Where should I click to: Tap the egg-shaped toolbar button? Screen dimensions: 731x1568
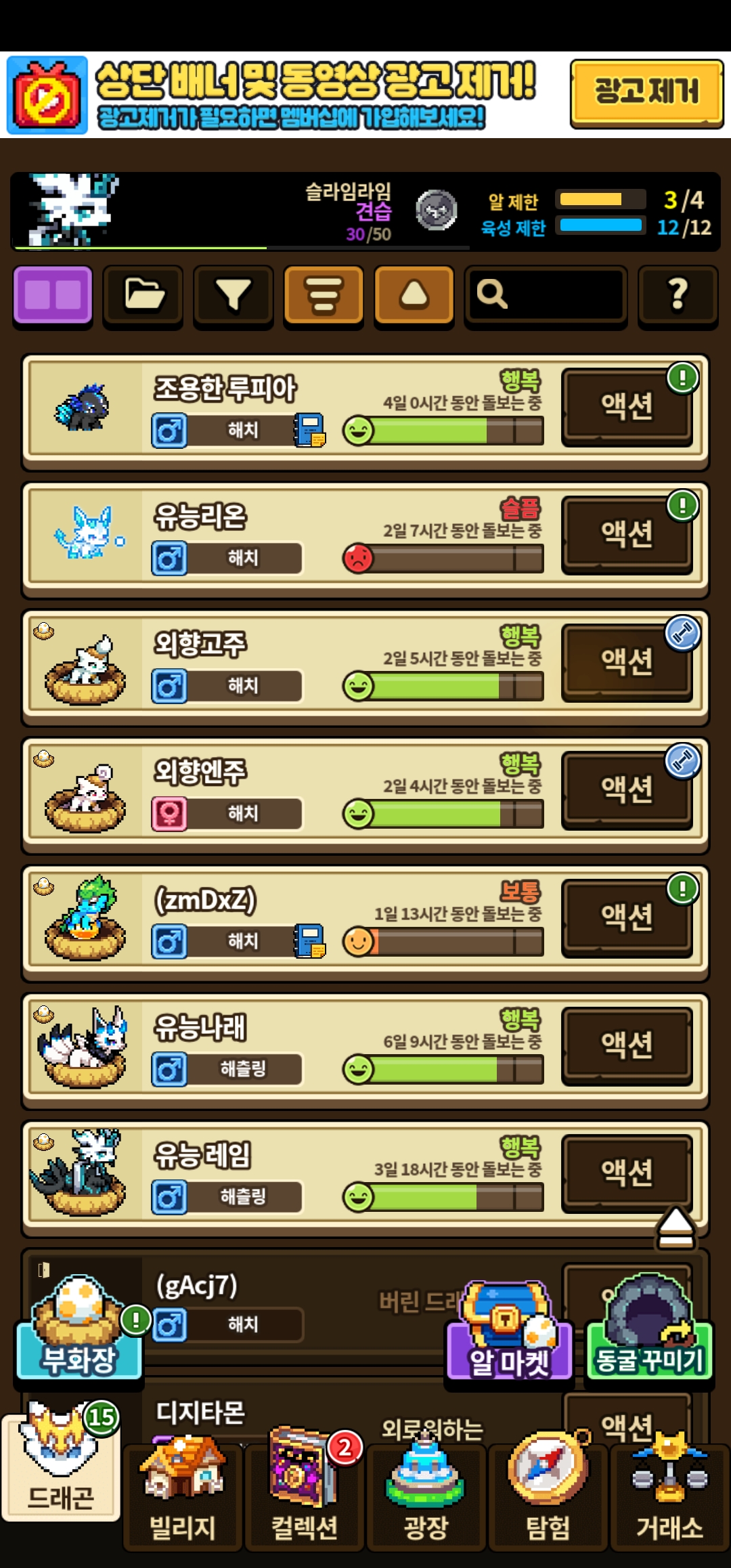pyautogui.click(x=414, y=295)
